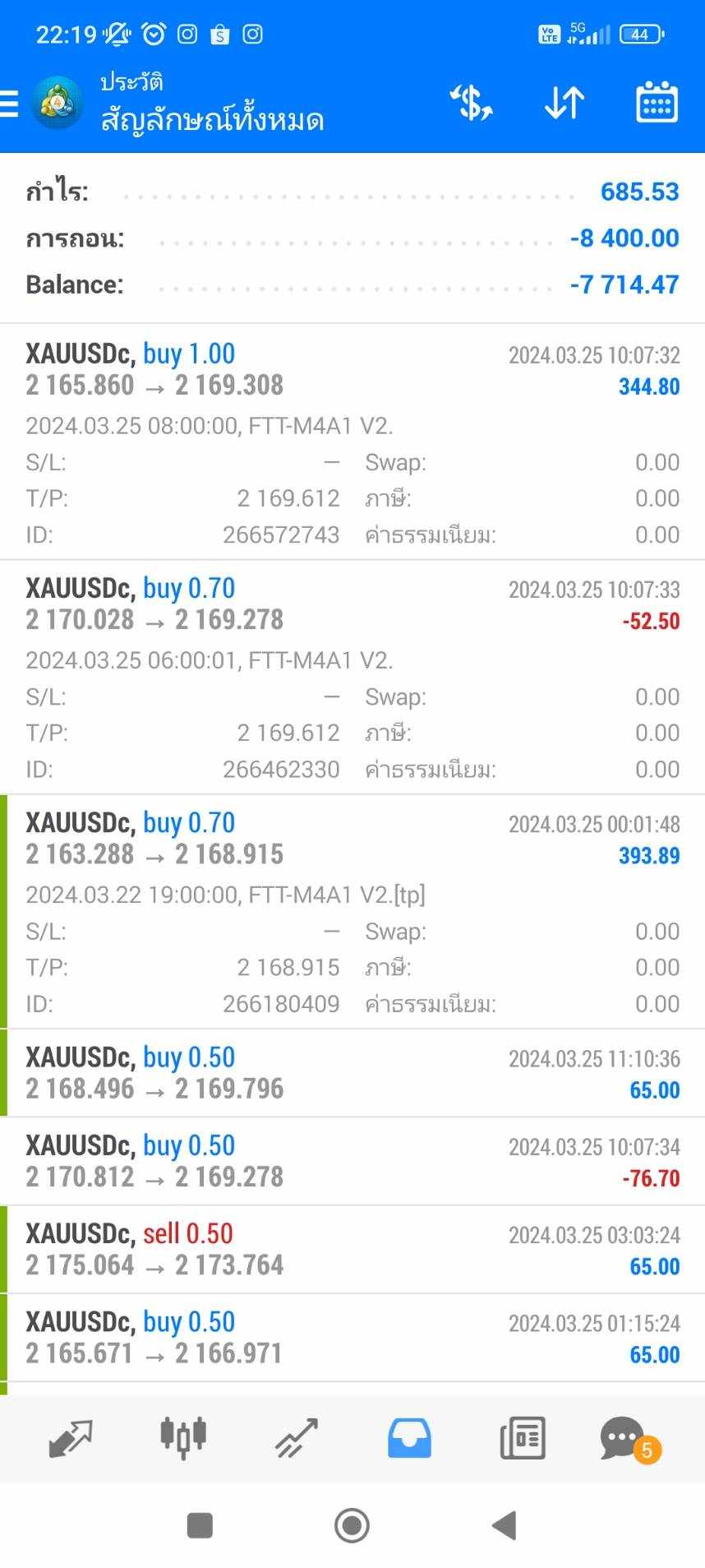Switch to the Trade tab
705x1568 pixels.
tap(296, 1439)
